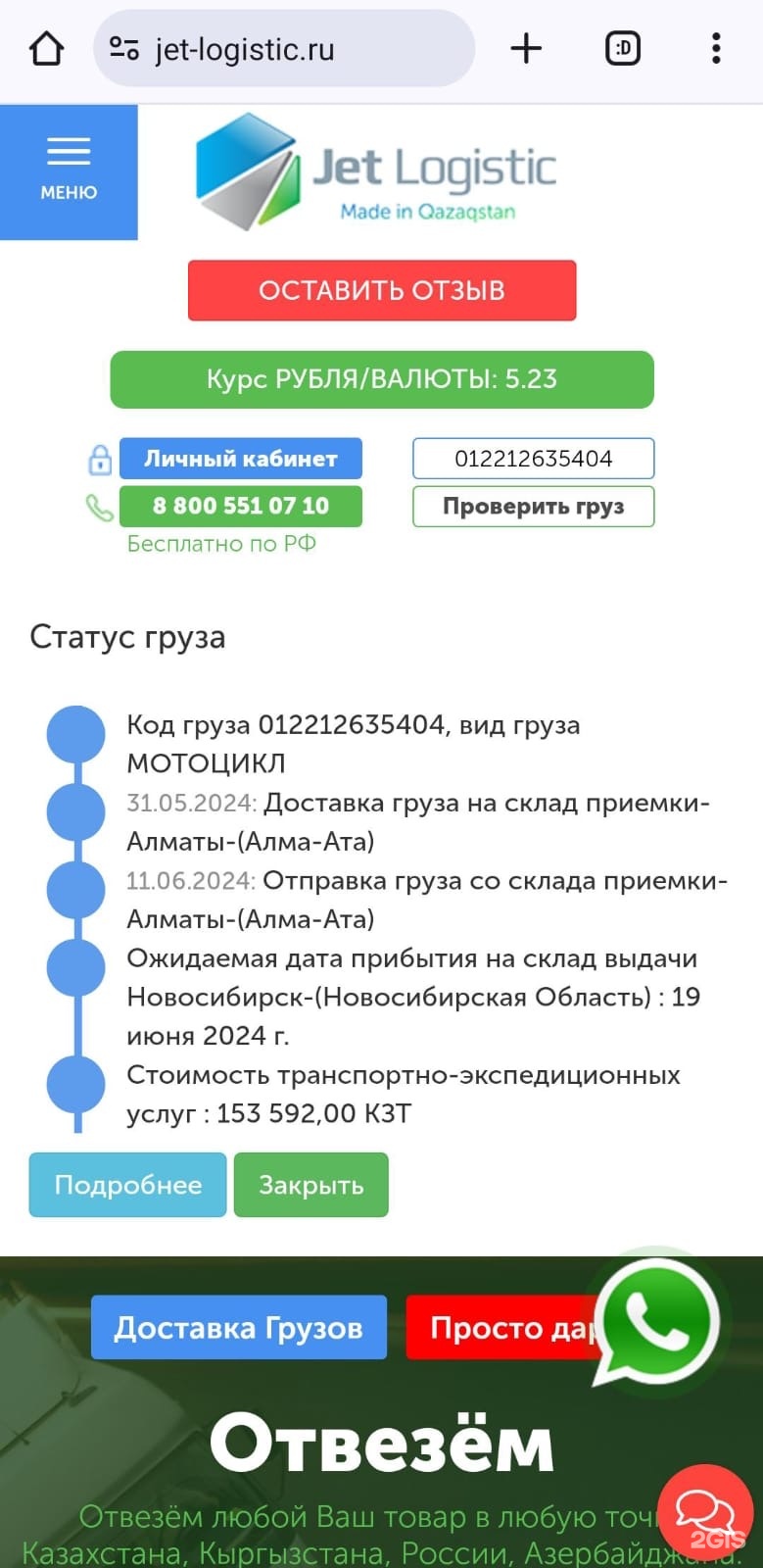Select the red Просто button
763x1568 pixels.
pyautogui.click(x=500, y=1328)
